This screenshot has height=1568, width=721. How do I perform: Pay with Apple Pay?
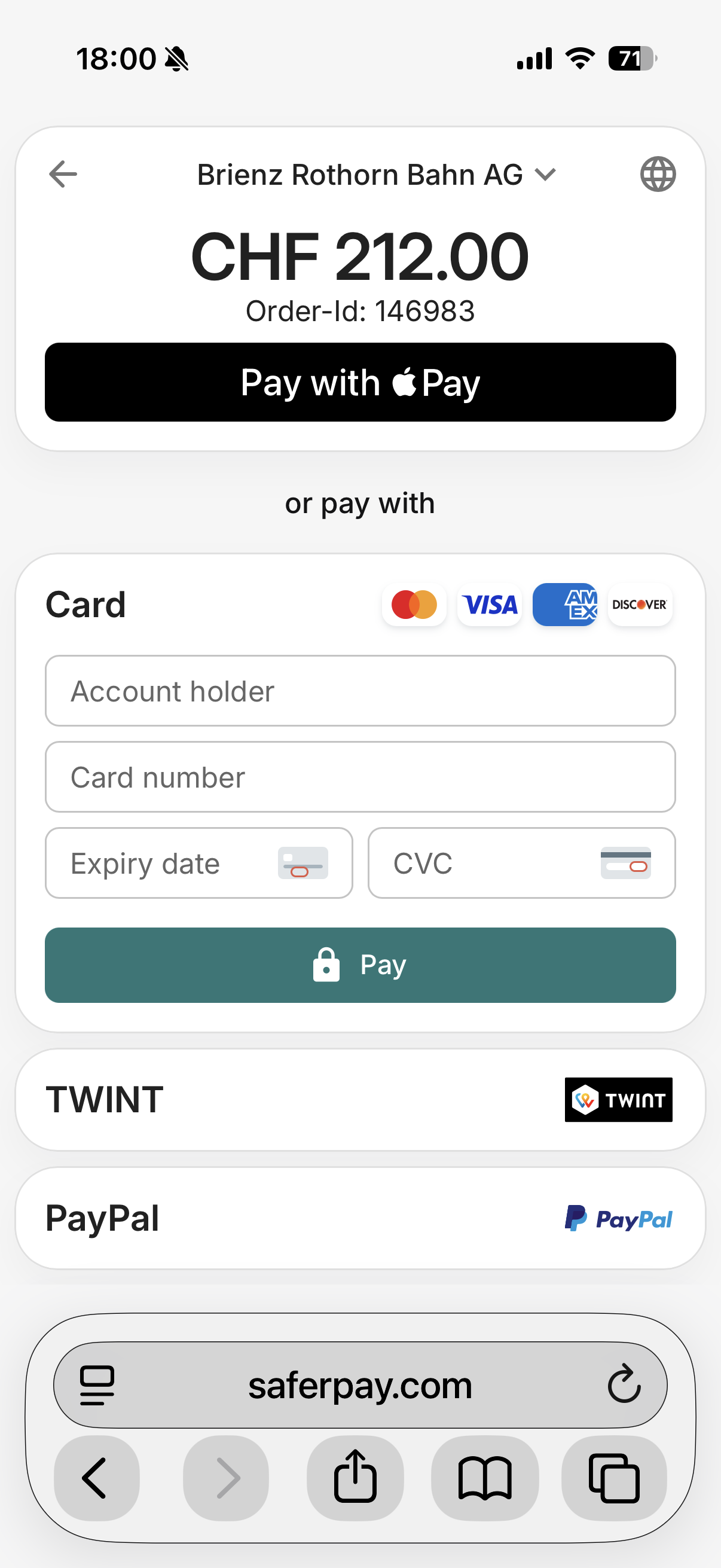coord(360,382)
